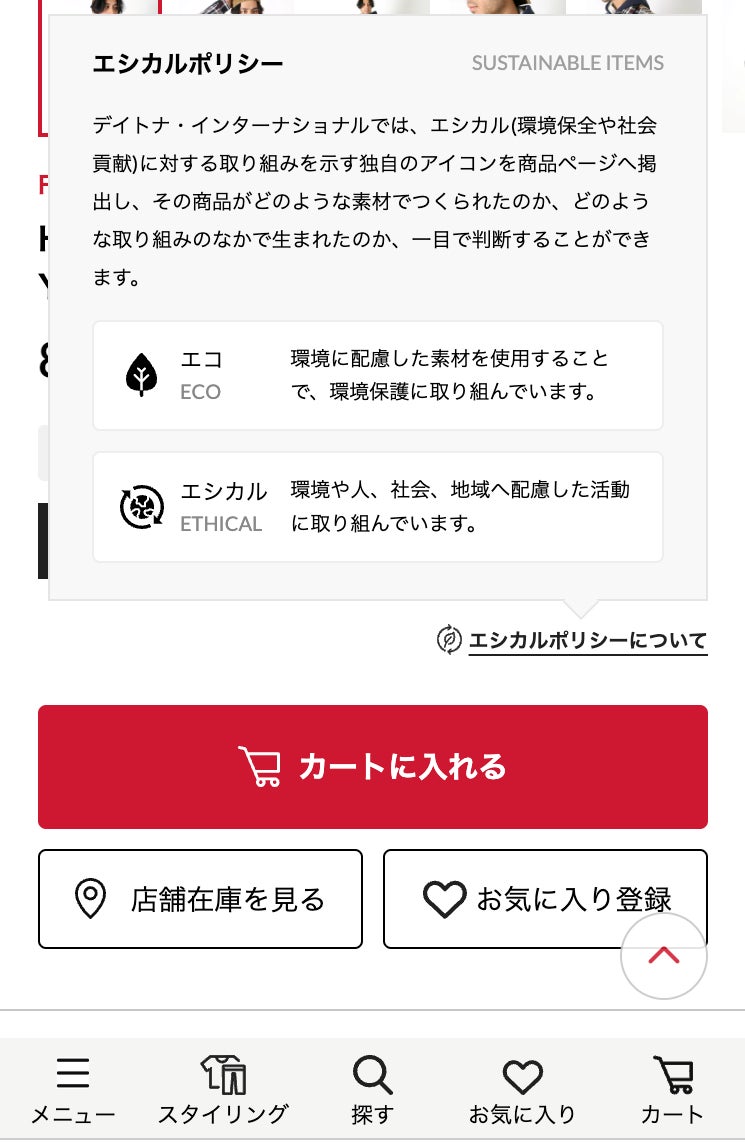The width and height of the screenshot is (745, 1144).
Task: Check store stock via 店舗在庫を見る
Action: [200, 899]
